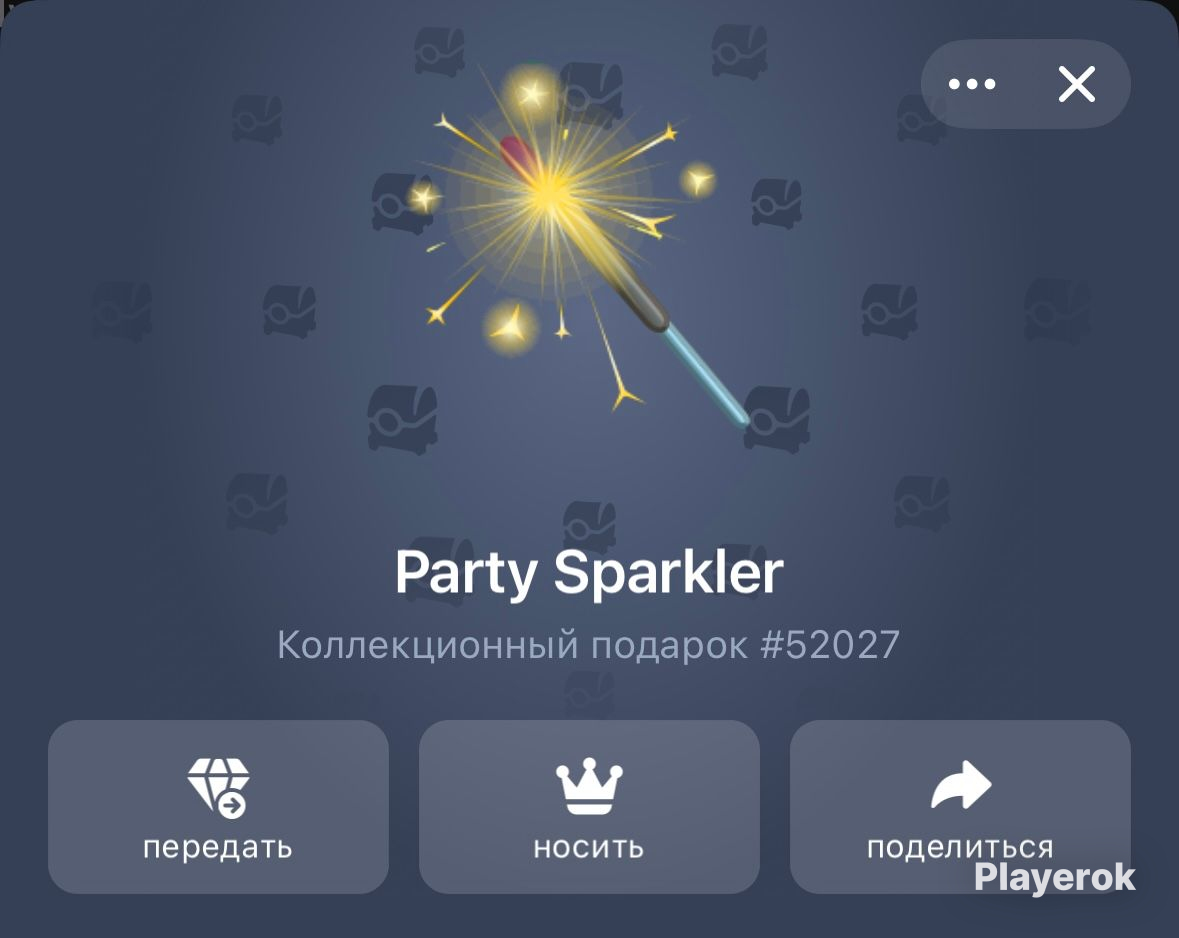Open the three-dot overflow menu
Image resolution: width=1179 pixels, height=938 pixels.
972,85
